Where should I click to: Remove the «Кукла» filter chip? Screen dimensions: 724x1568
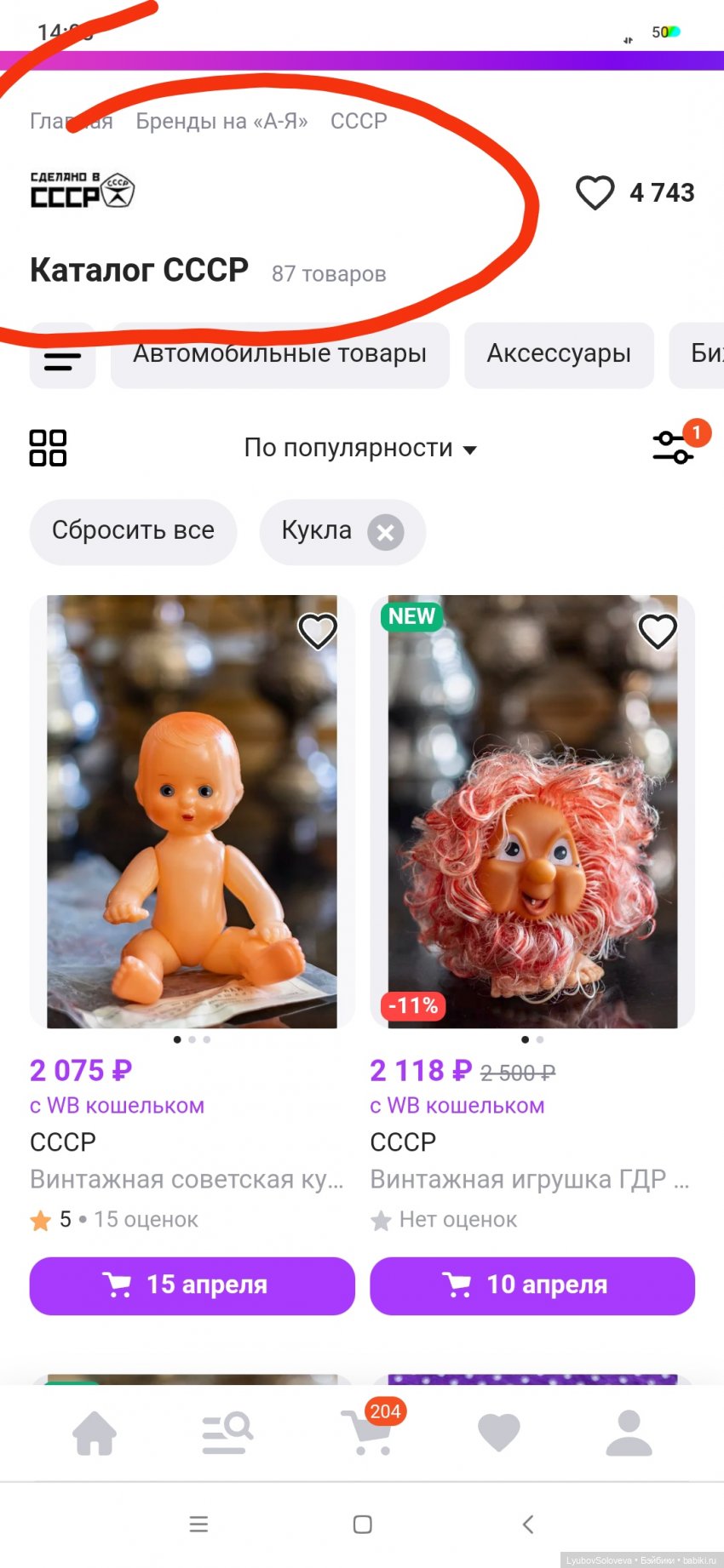pos(385,533)
